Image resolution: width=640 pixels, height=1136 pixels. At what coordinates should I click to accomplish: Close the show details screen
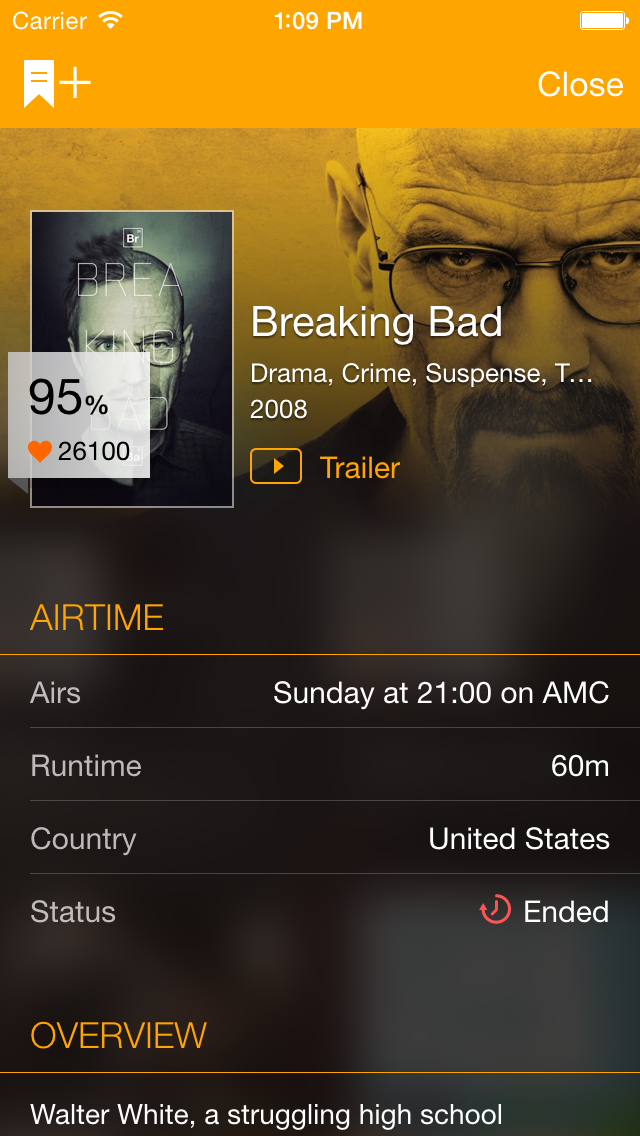pos(580,84)
